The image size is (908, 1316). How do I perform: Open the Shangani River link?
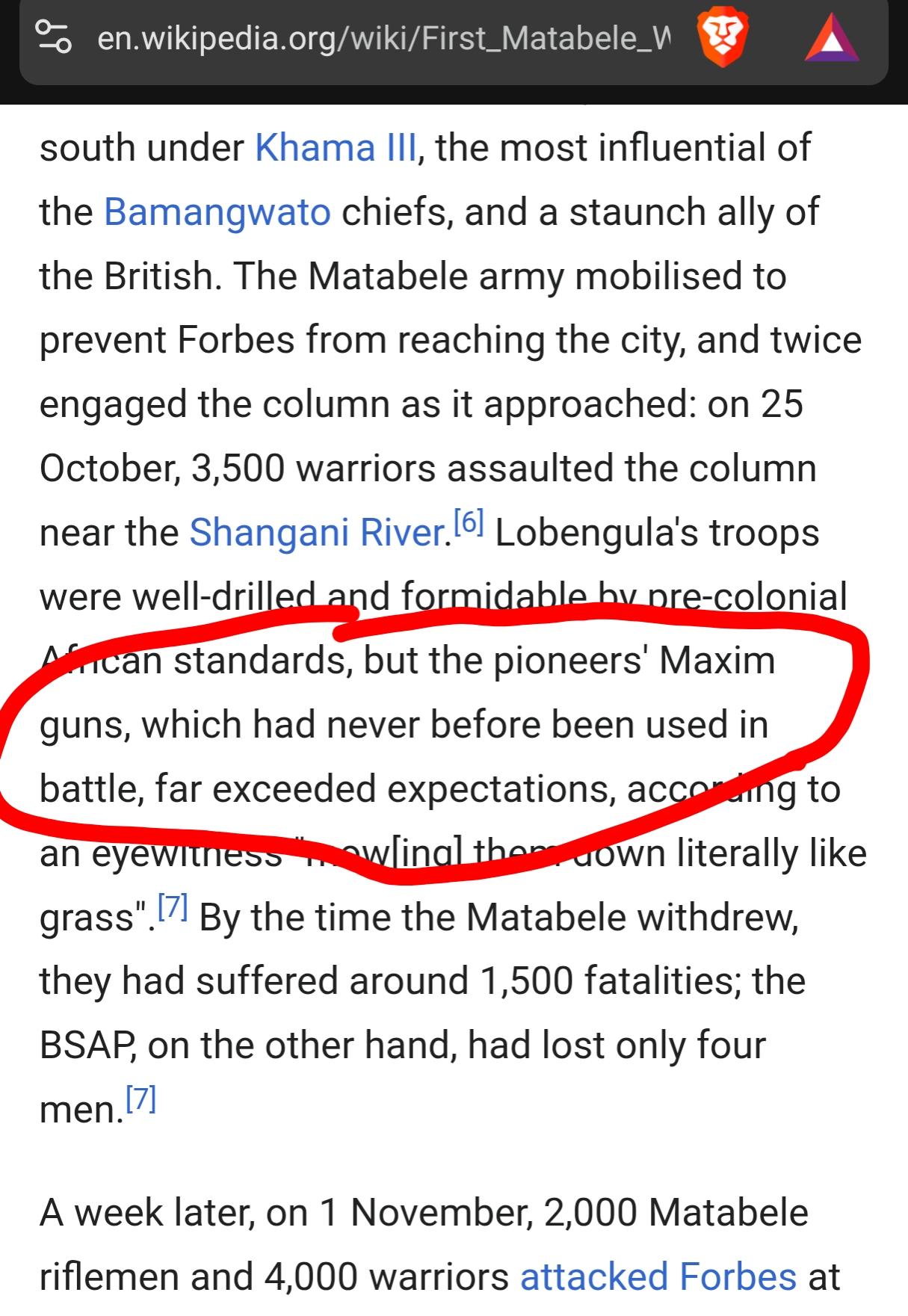(x=317, y=533)
